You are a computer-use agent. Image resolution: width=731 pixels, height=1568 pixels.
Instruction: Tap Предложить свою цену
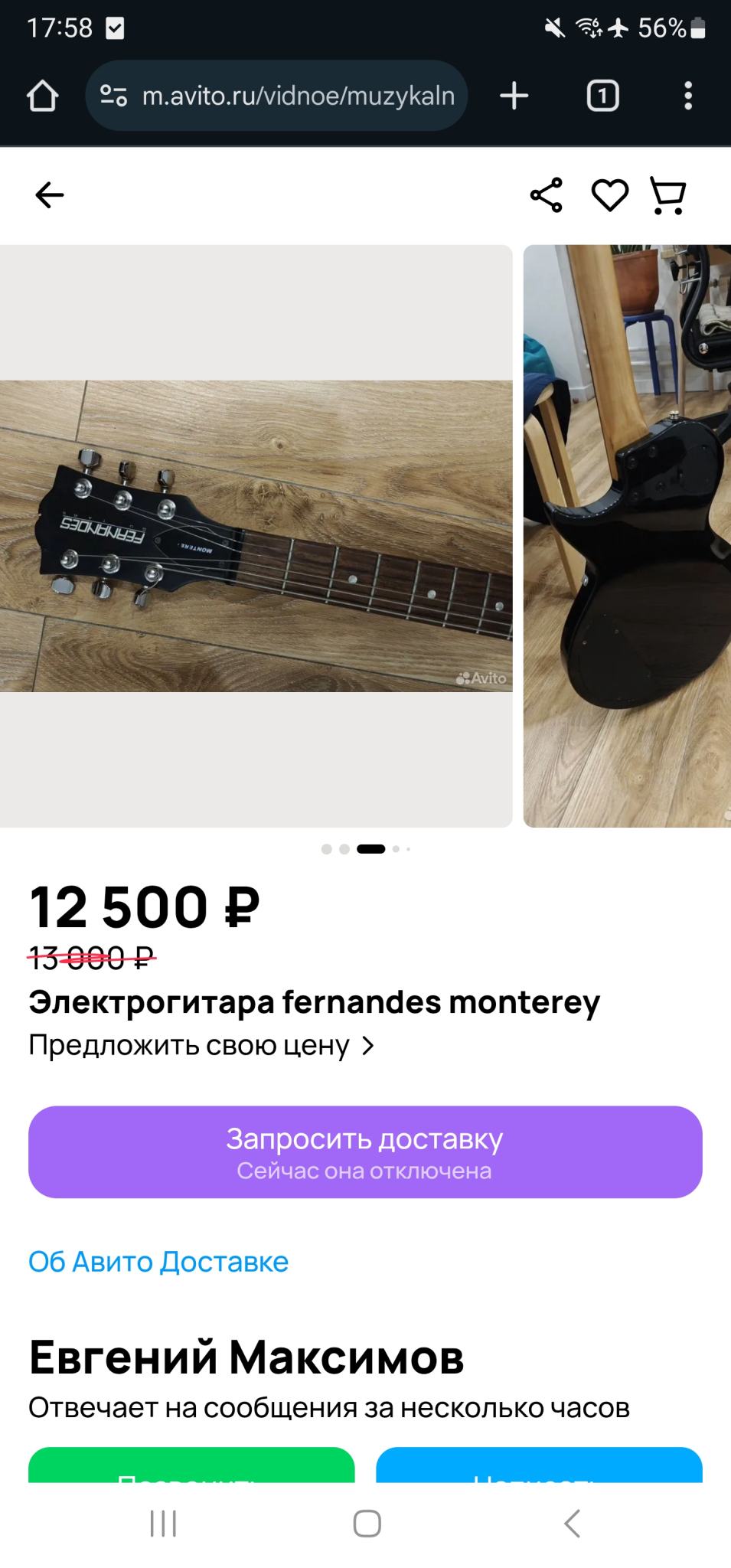pyautogui.click(x=201, y=1045)
